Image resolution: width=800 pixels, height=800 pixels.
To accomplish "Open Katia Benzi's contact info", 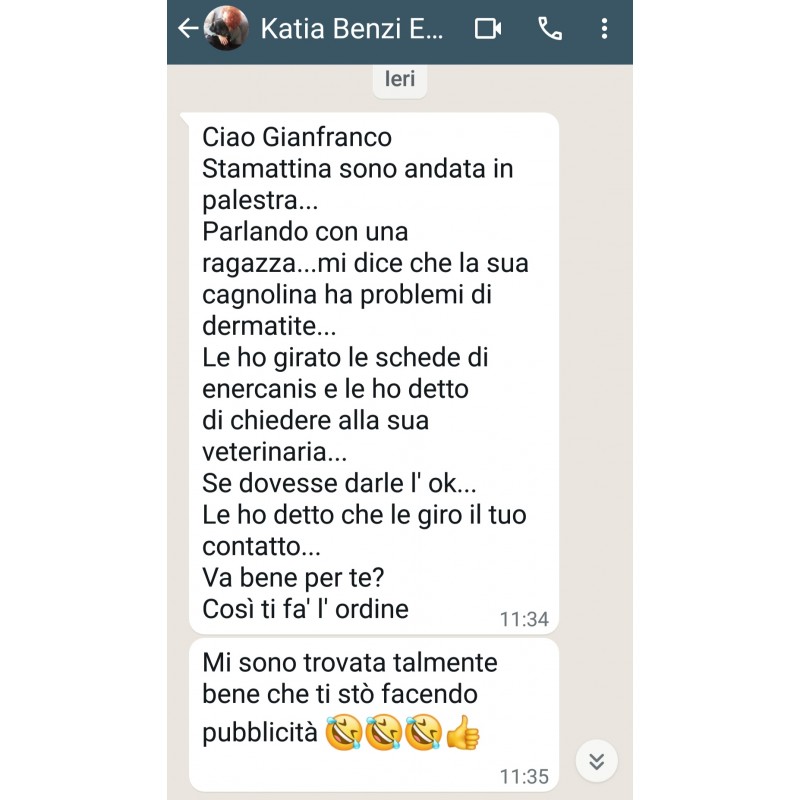I will tap(350, 28).
